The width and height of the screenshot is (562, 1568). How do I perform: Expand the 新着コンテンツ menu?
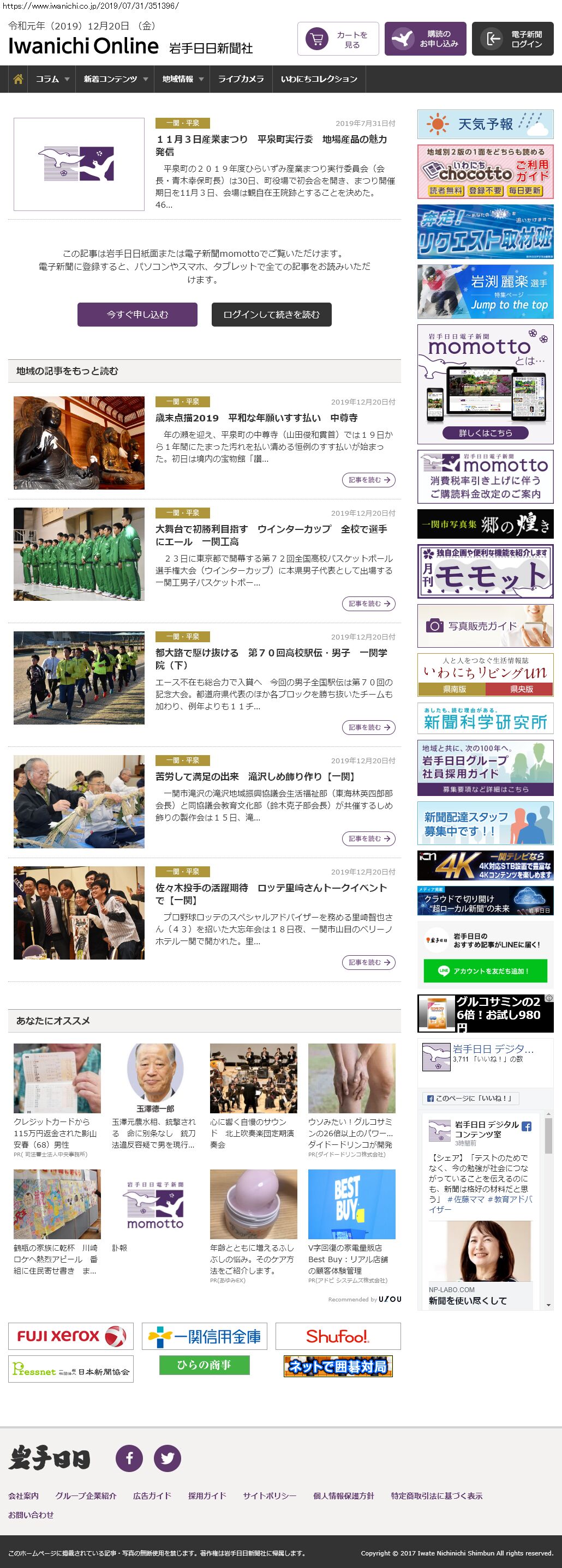(115, 79)
